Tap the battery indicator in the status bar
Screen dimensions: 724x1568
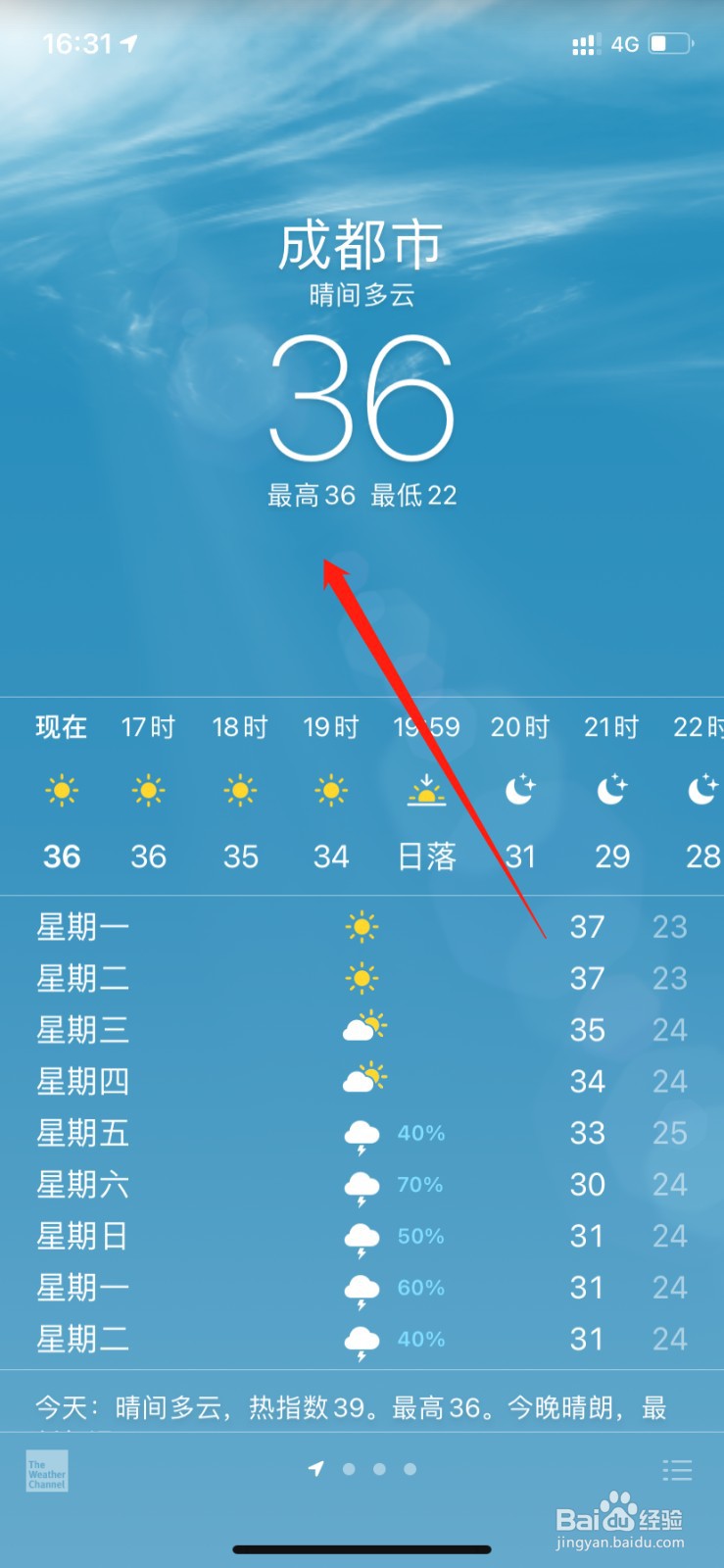pos(670,43)
